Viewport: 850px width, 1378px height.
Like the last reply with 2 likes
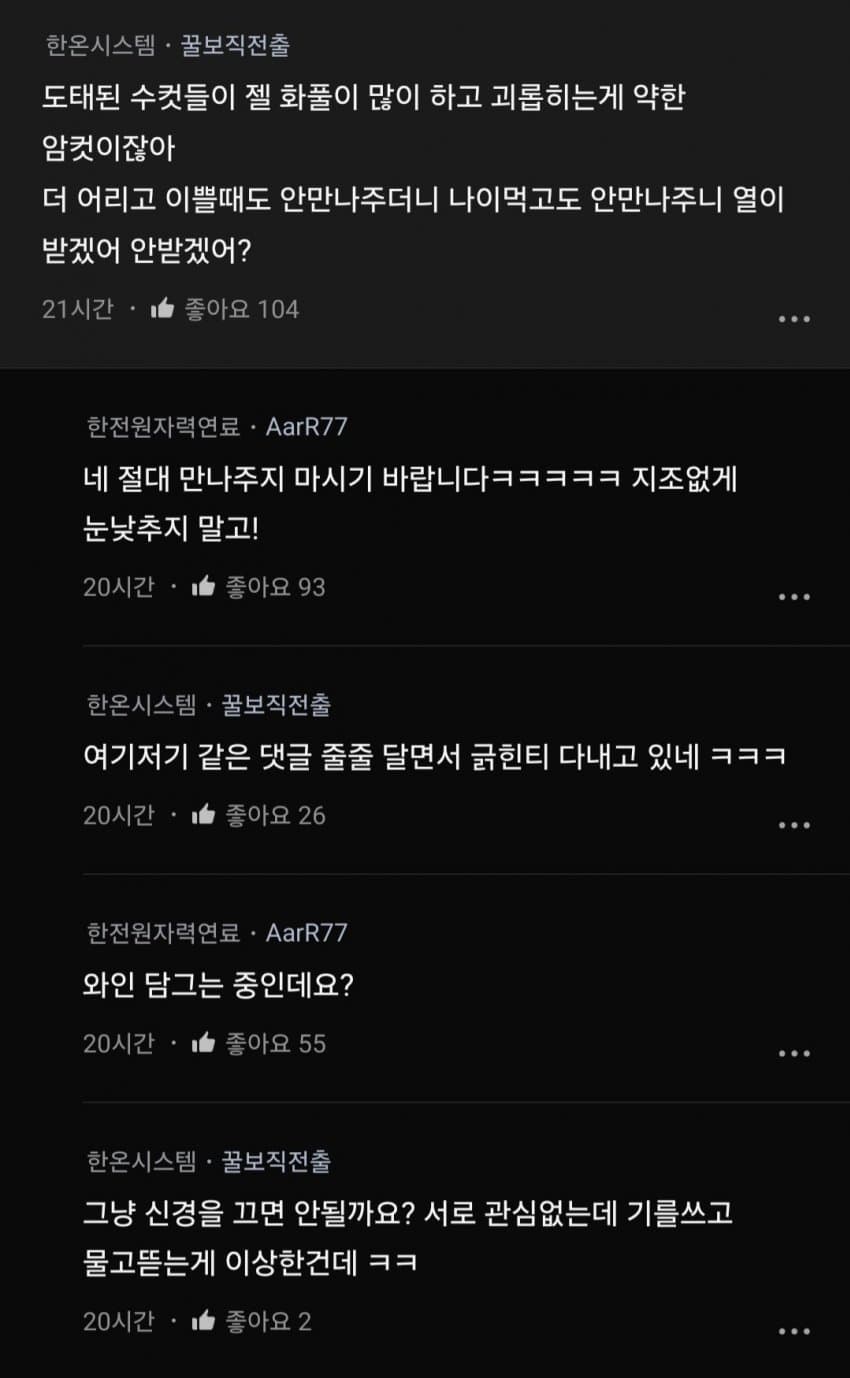204,1321
